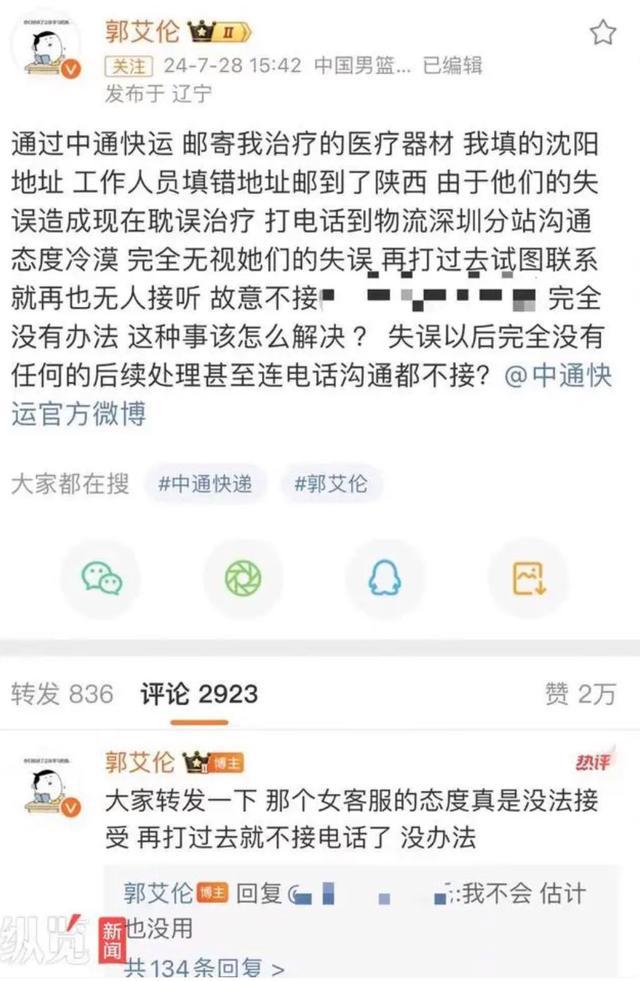Switch to the 转发 836 tab
The width and height of the screenshot is (640, 981).
(x=62, y=693)
